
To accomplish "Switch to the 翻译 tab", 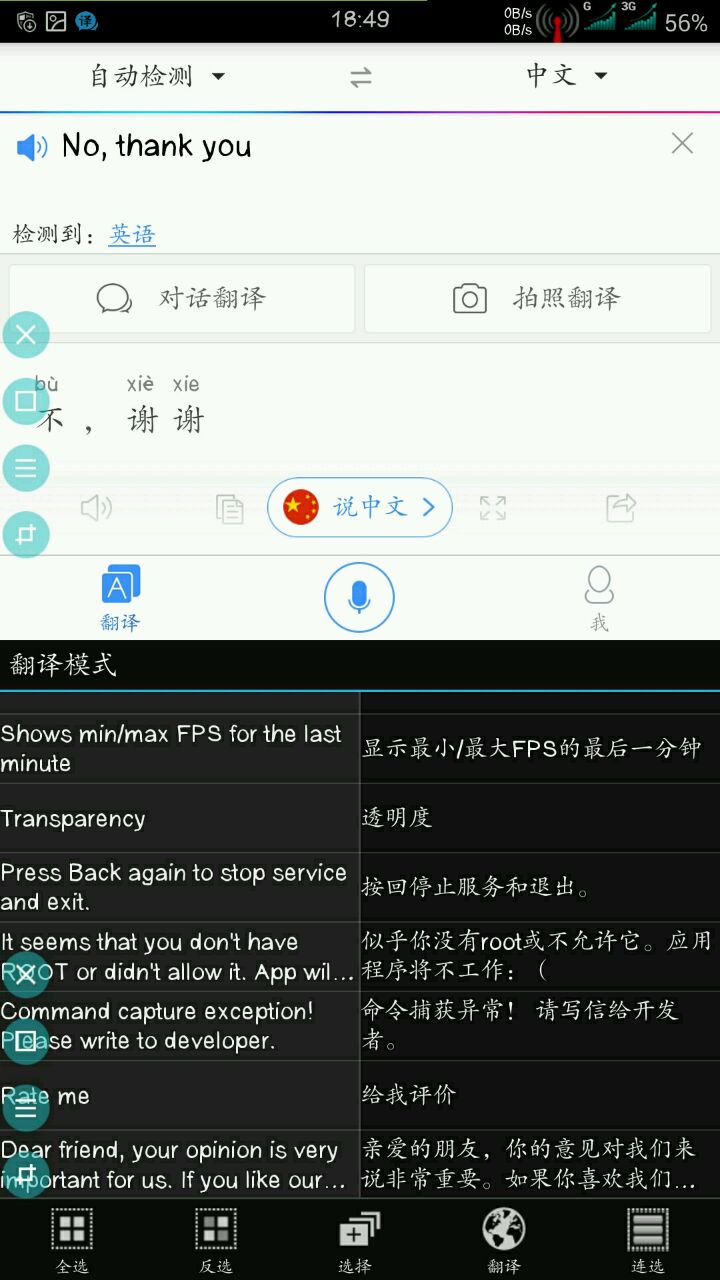I will coord(120,598).
